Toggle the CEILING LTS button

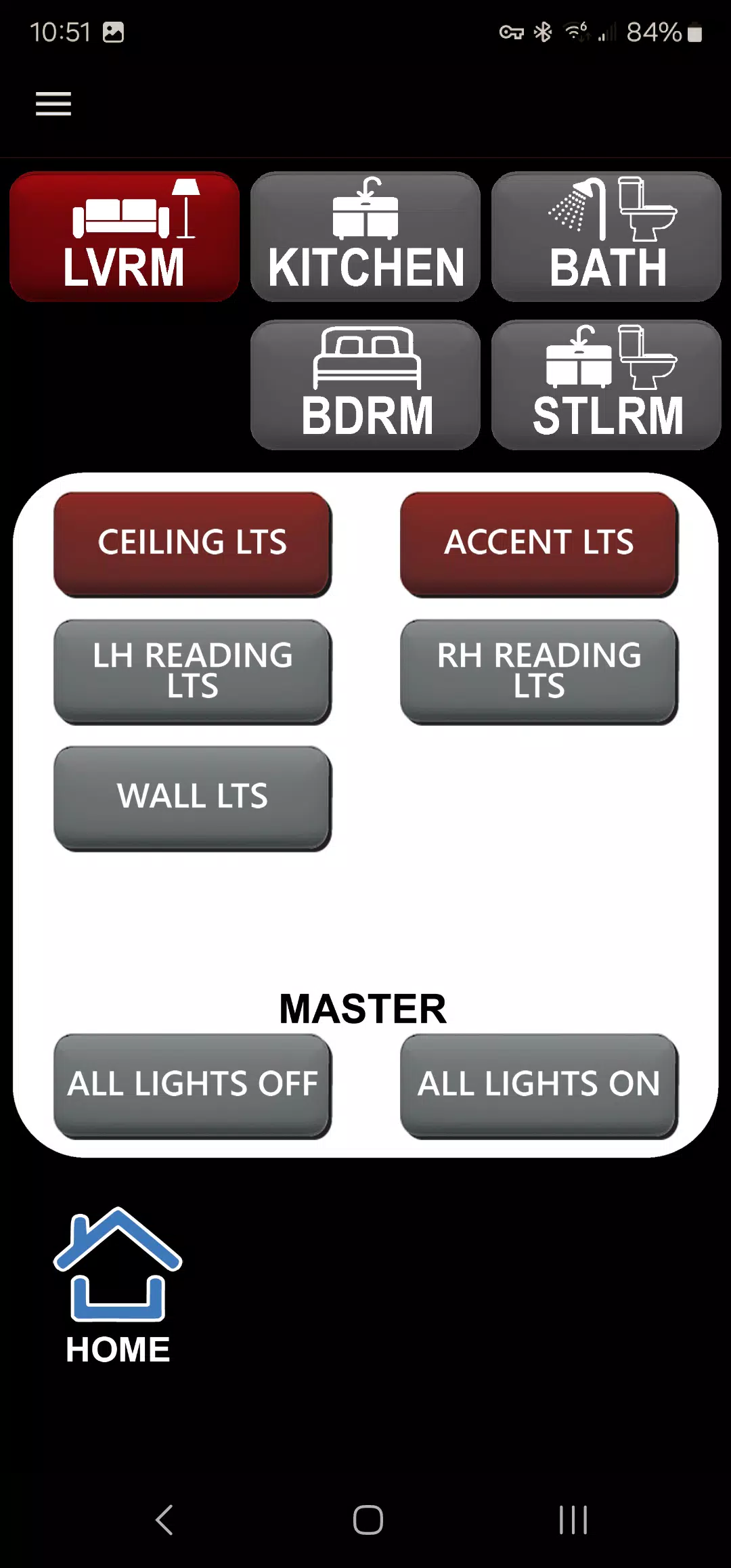coord(192,543)
